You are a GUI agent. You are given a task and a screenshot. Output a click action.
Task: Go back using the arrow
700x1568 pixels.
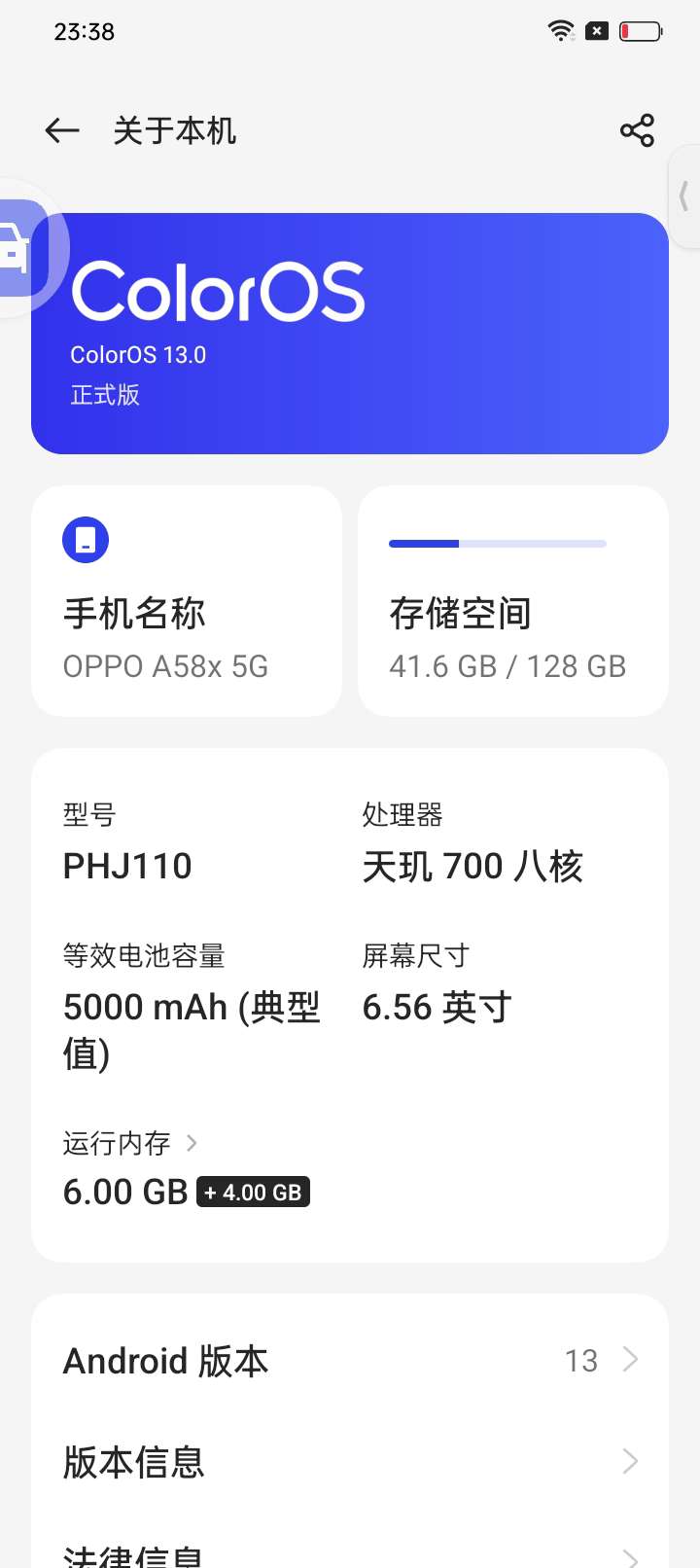point(62,130)
